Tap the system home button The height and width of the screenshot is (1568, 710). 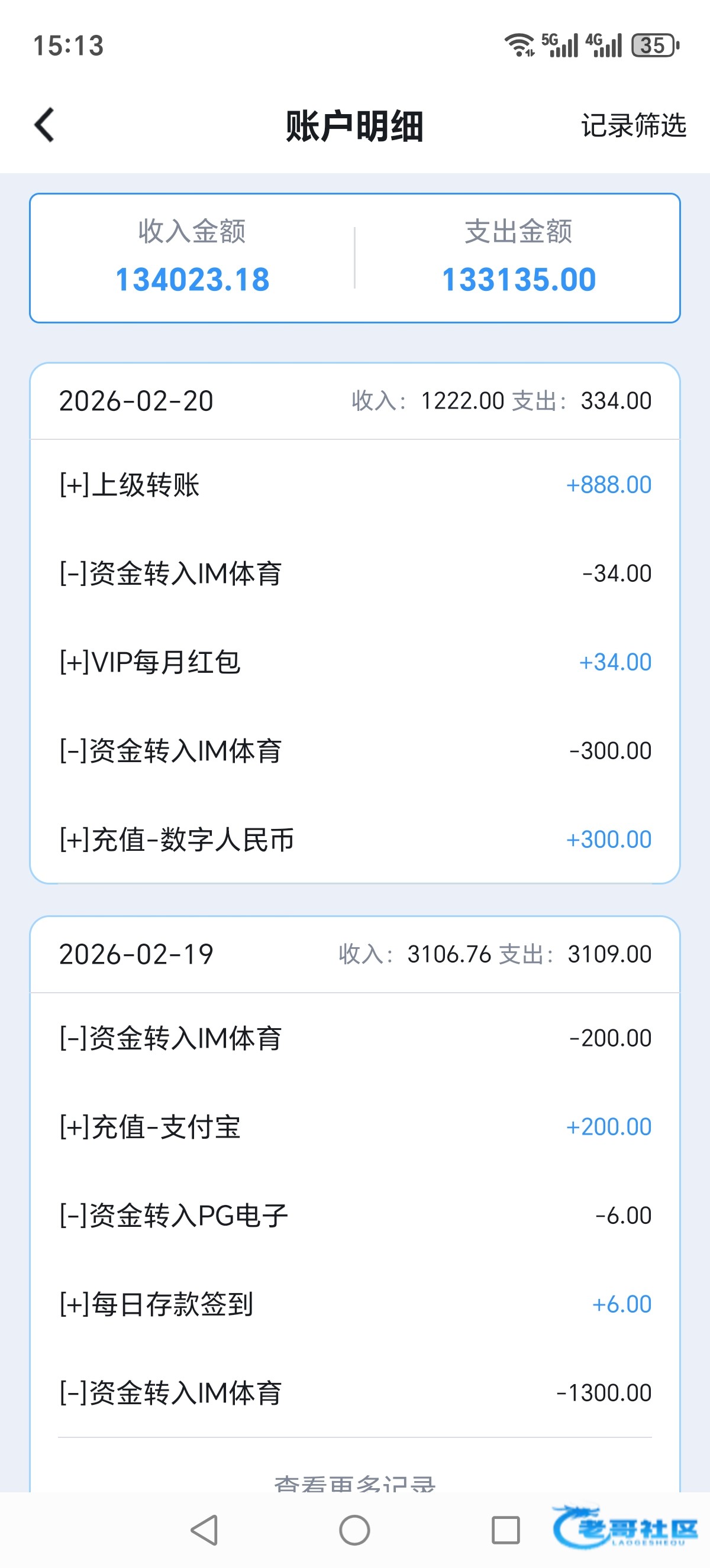[x=354, y=1530]
